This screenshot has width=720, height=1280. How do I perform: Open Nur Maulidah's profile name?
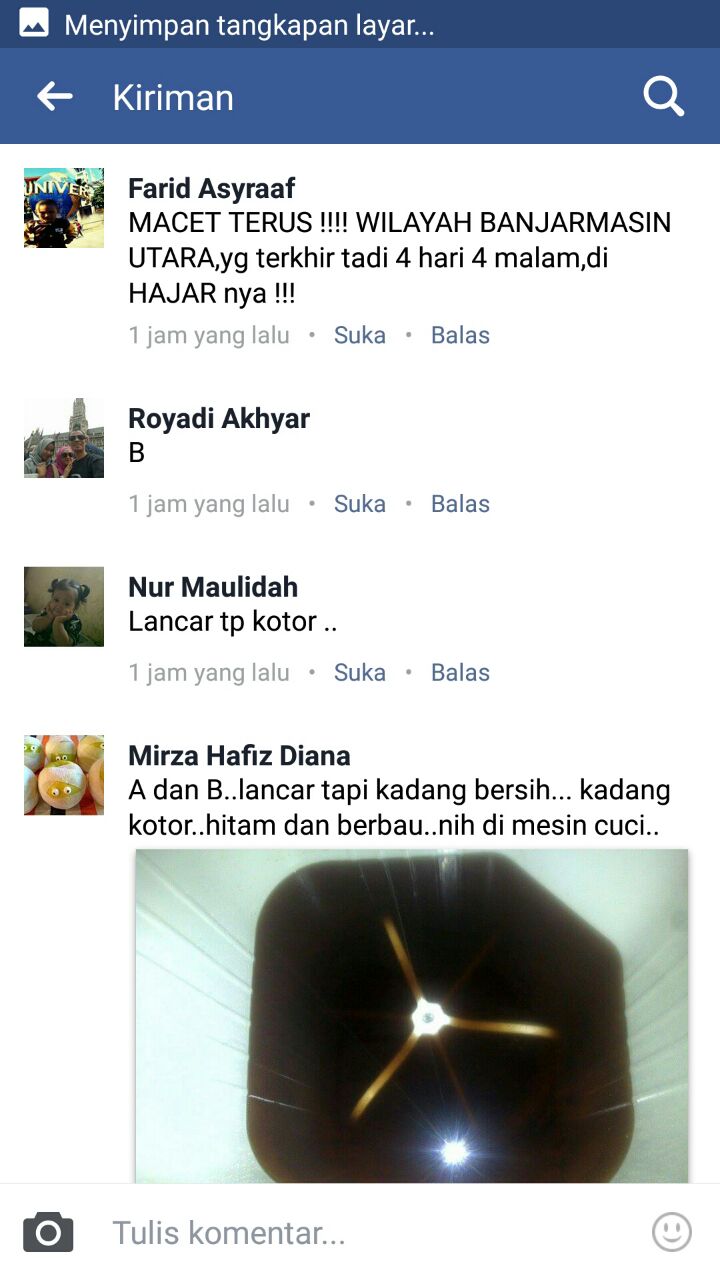[213, 587]
